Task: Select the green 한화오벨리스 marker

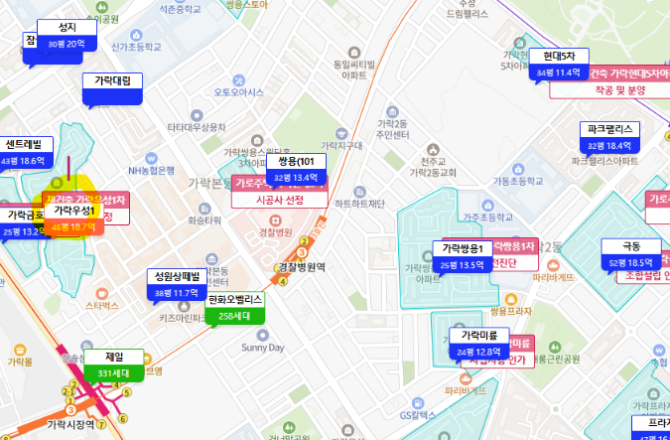Action: point(235,307)
